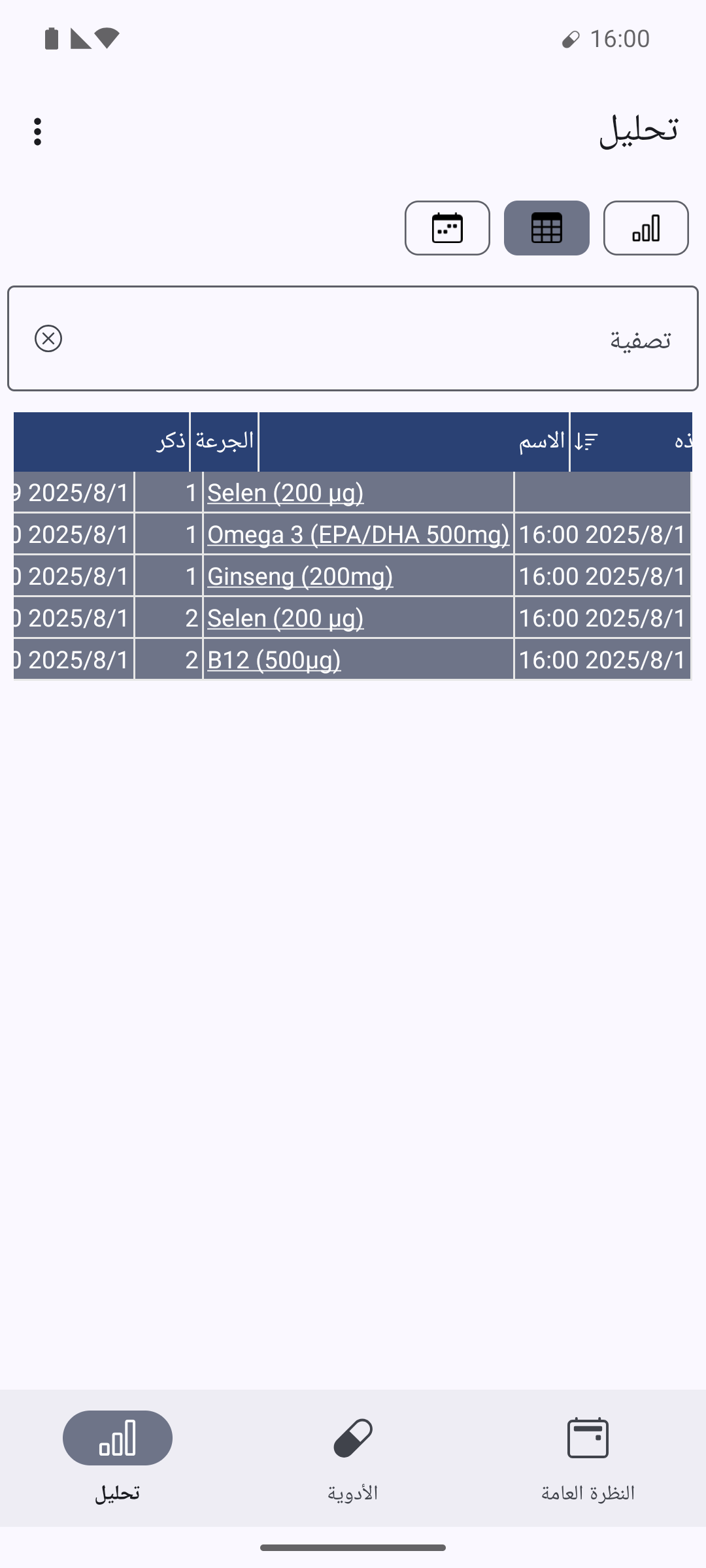This screenshot has width=706, height=1568.
Task: Switch to the bar chart view
Action: (x=646, y=228)
